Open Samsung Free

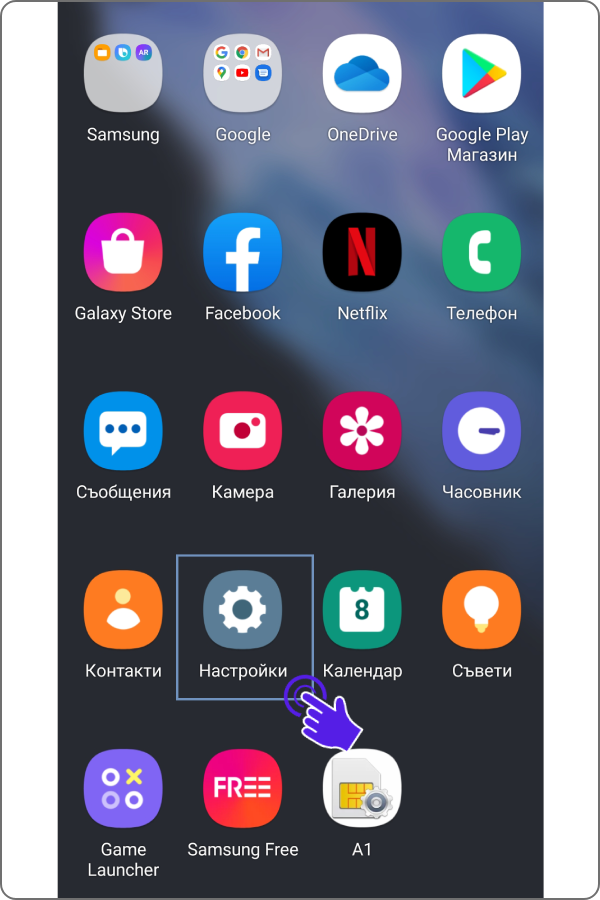click(243, 789)
